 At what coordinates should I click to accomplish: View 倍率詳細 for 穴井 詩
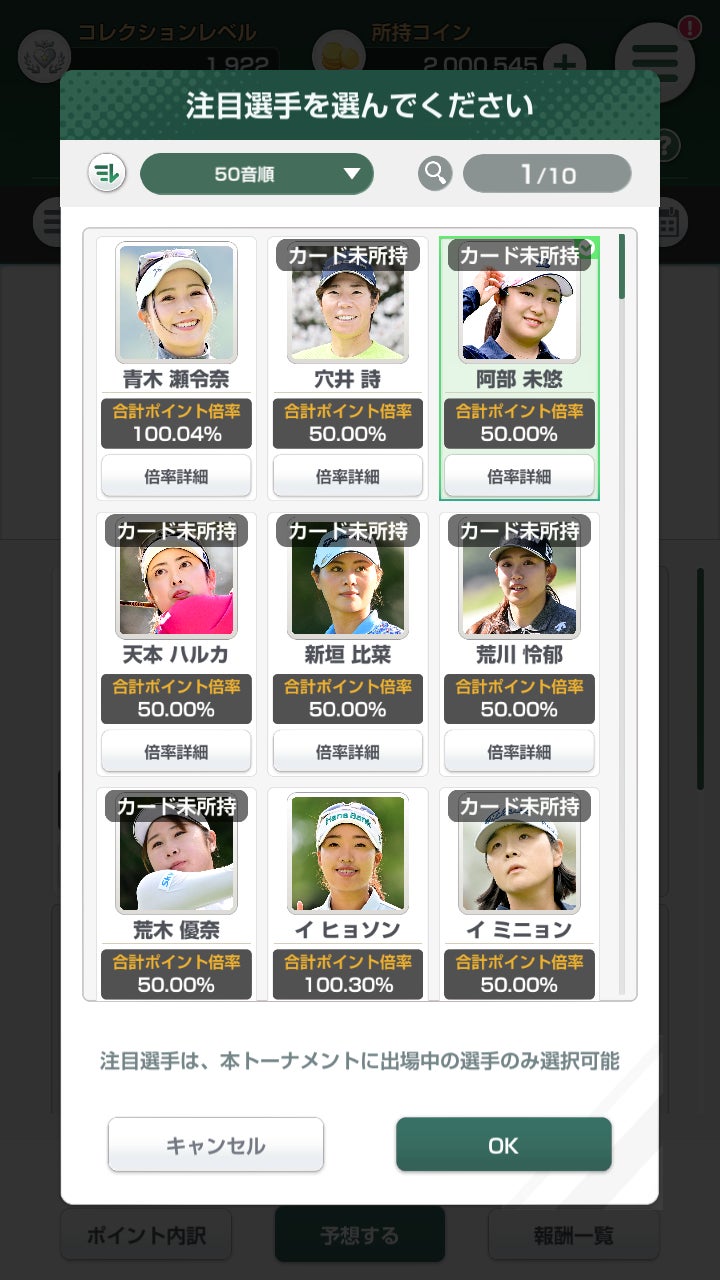point(347,476)
